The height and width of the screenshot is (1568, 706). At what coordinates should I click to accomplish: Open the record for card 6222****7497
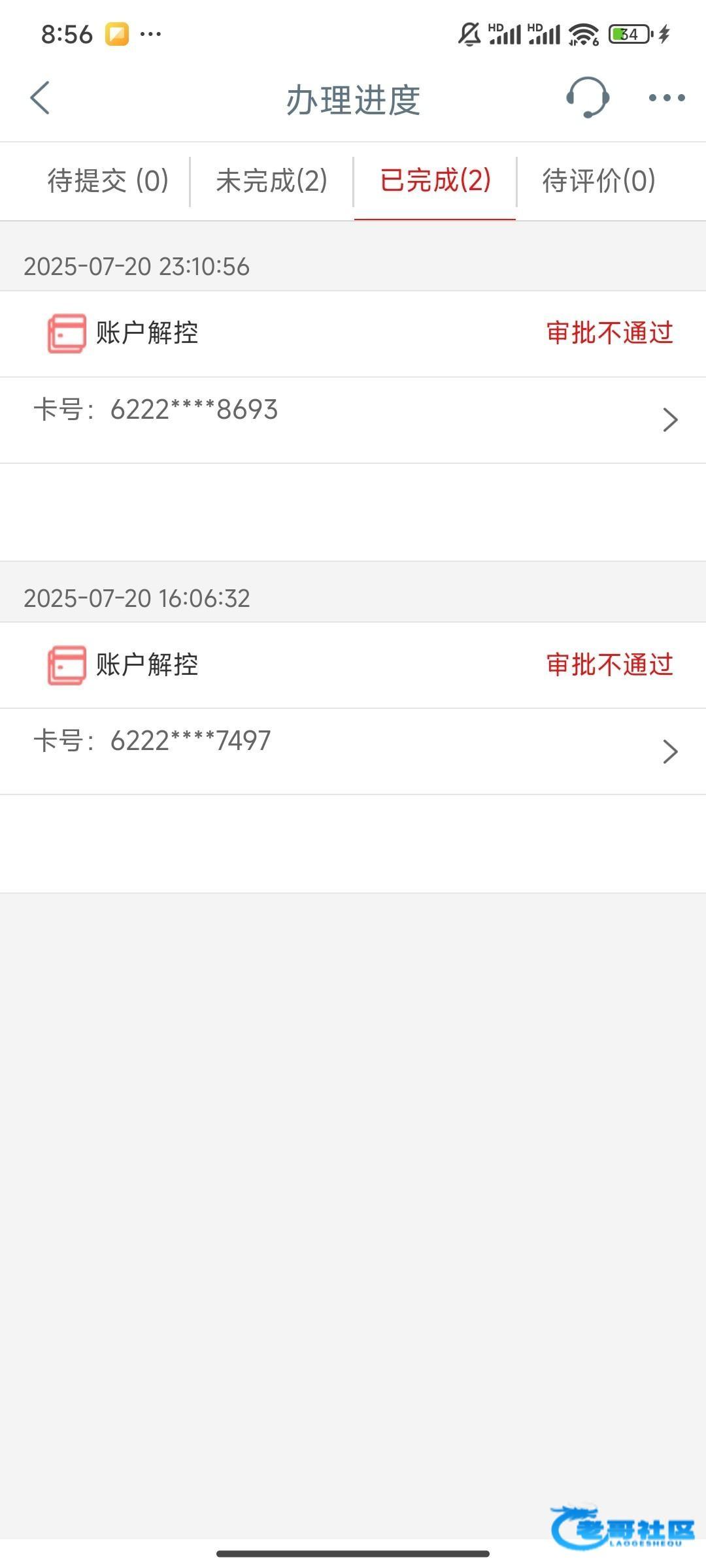click(x=353, y=751)
